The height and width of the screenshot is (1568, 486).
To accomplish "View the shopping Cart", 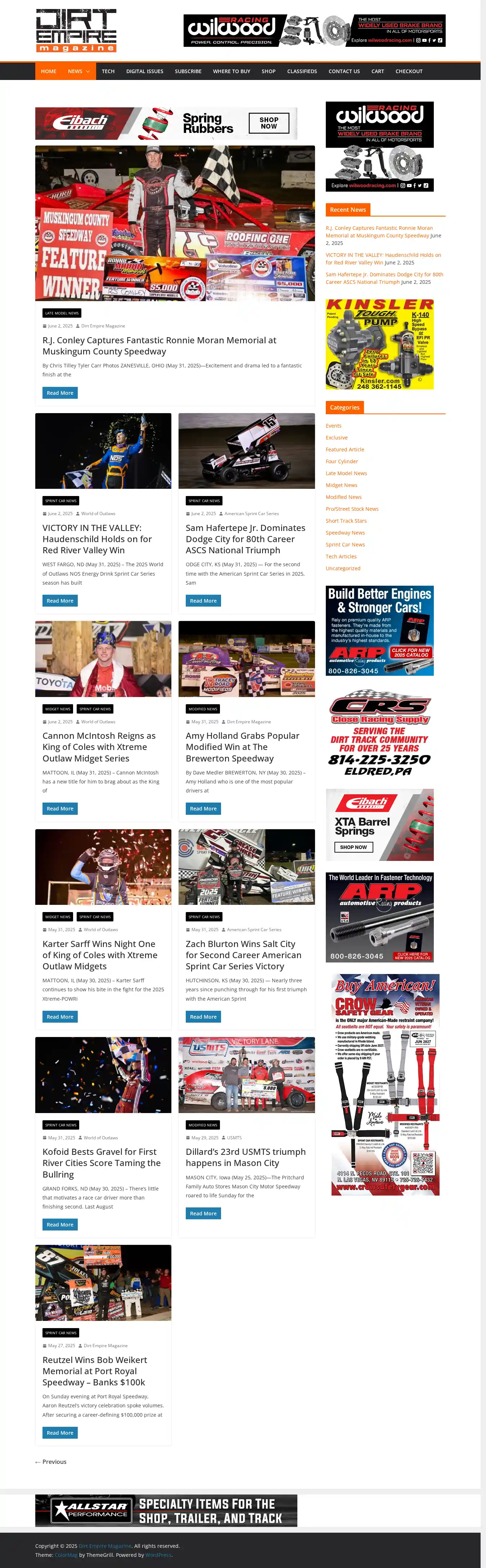I will (377, 71).
